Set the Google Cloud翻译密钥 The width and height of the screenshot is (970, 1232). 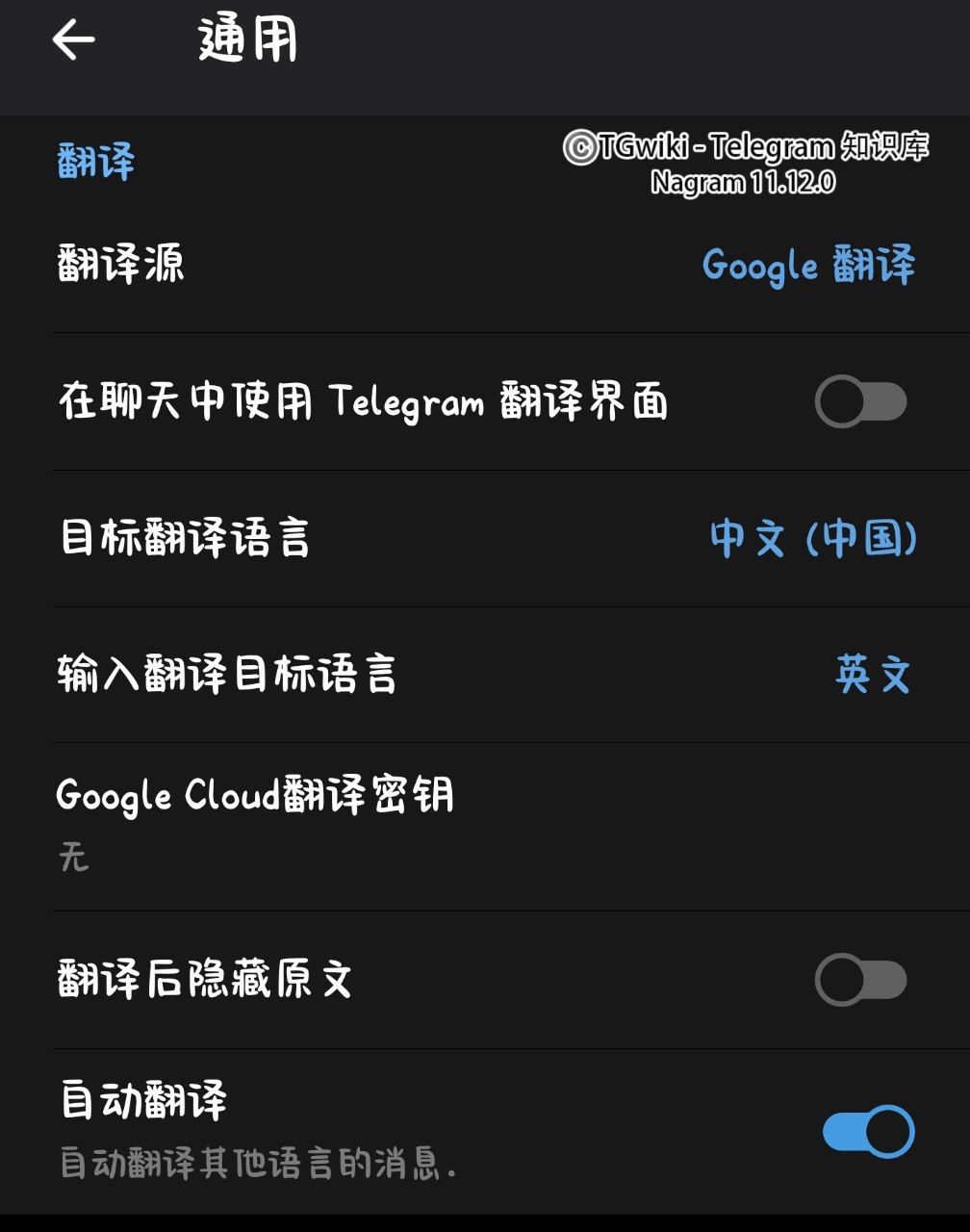(485, 824)
